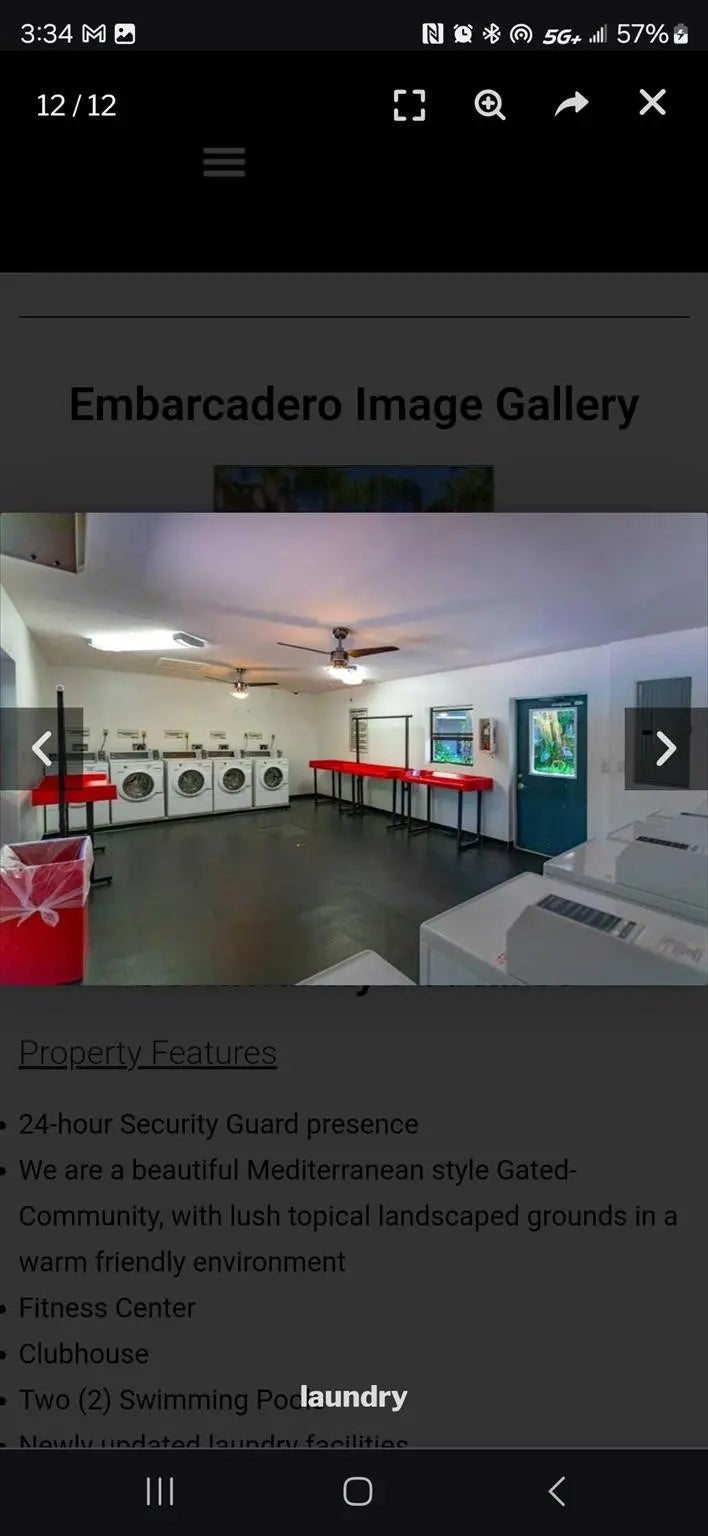Share this gallery image
708x1536 pixels.
pyautogui.click(x=571, y=104)
